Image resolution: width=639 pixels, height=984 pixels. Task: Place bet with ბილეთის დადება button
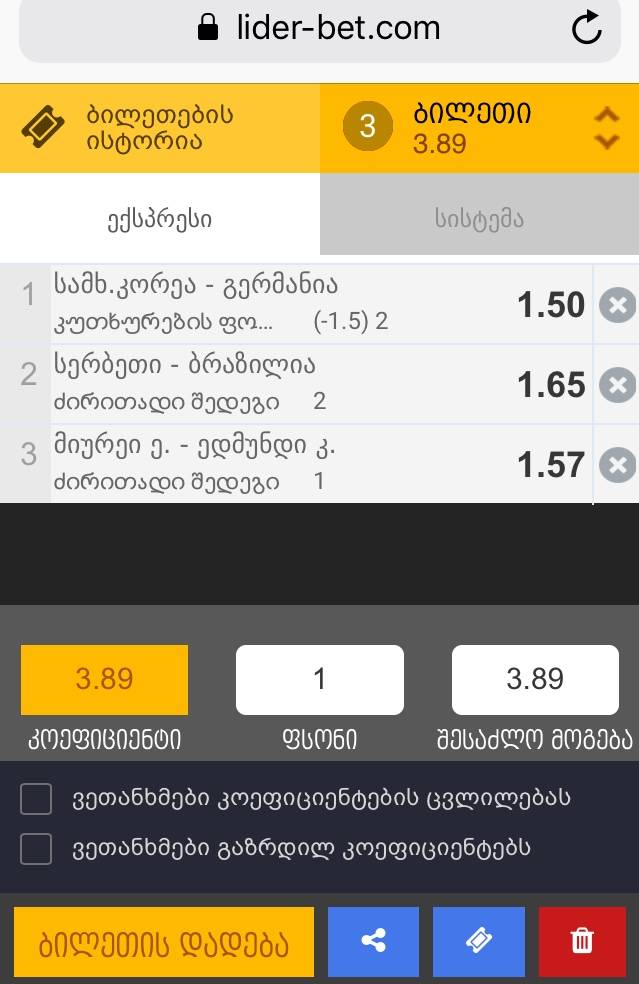(164, 942)
